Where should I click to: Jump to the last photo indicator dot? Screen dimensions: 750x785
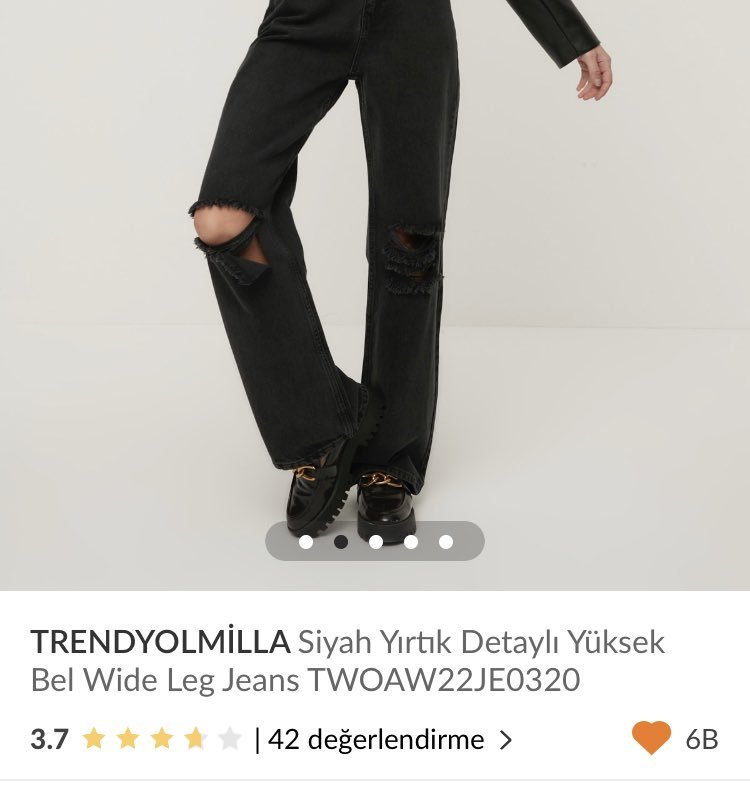[446, 542]
